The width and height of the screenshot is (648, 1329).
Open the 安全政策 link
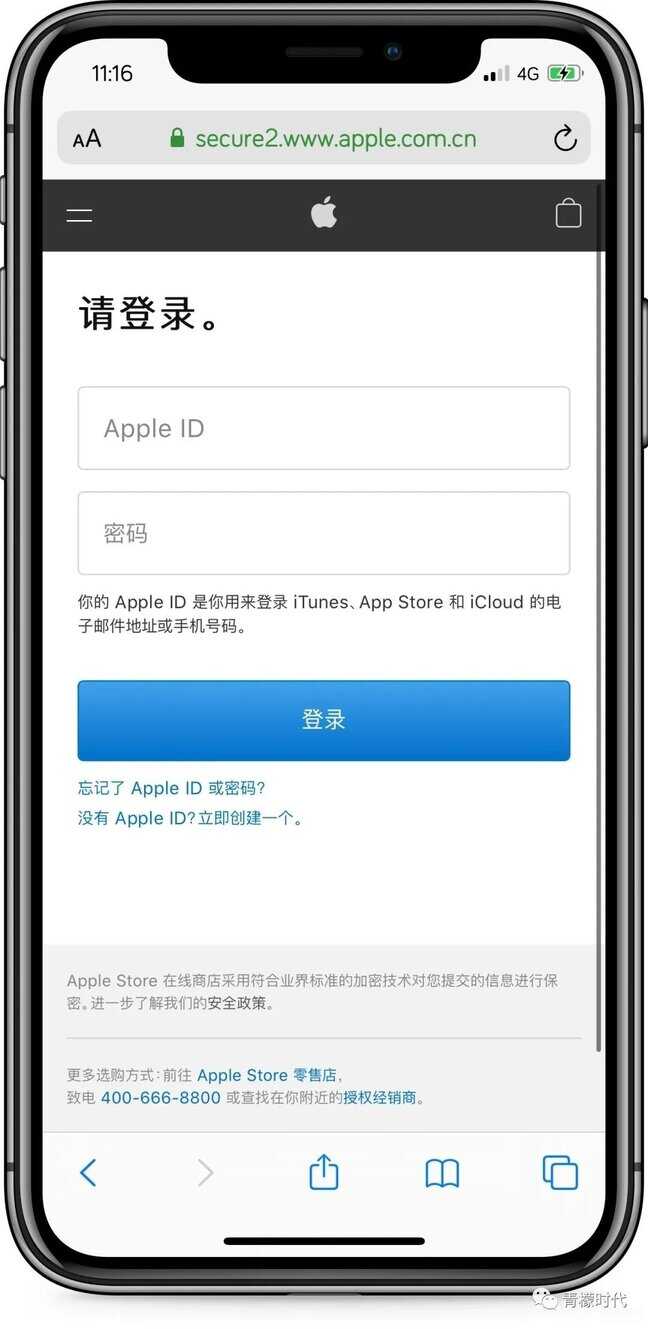click(x=238, y=1002)
